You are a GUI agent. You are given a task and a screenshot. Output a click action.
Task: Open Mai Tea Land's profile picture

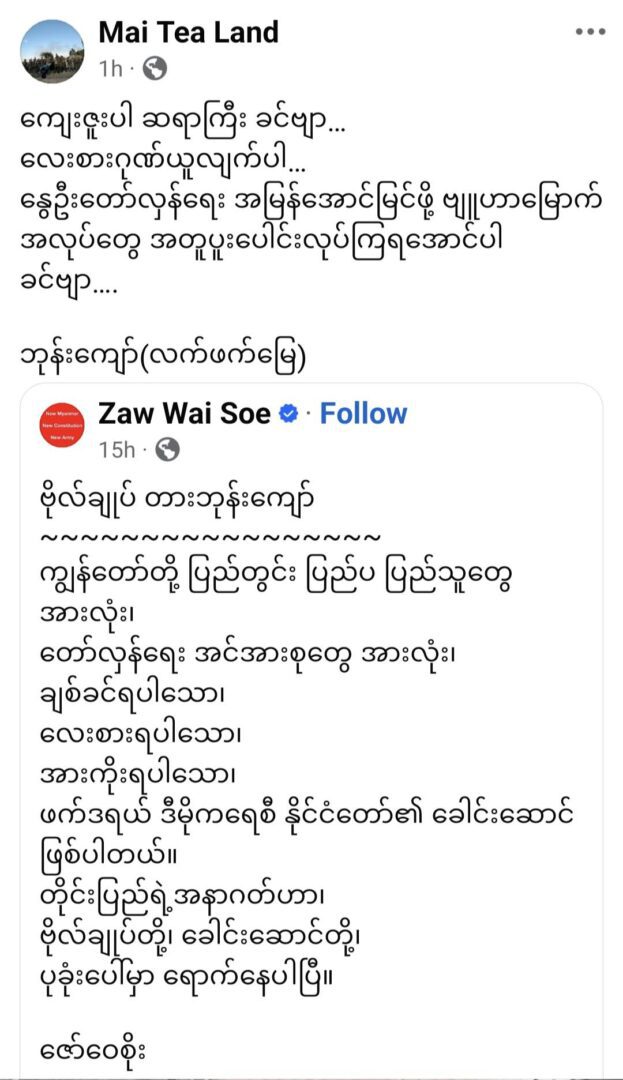(52, 51)
